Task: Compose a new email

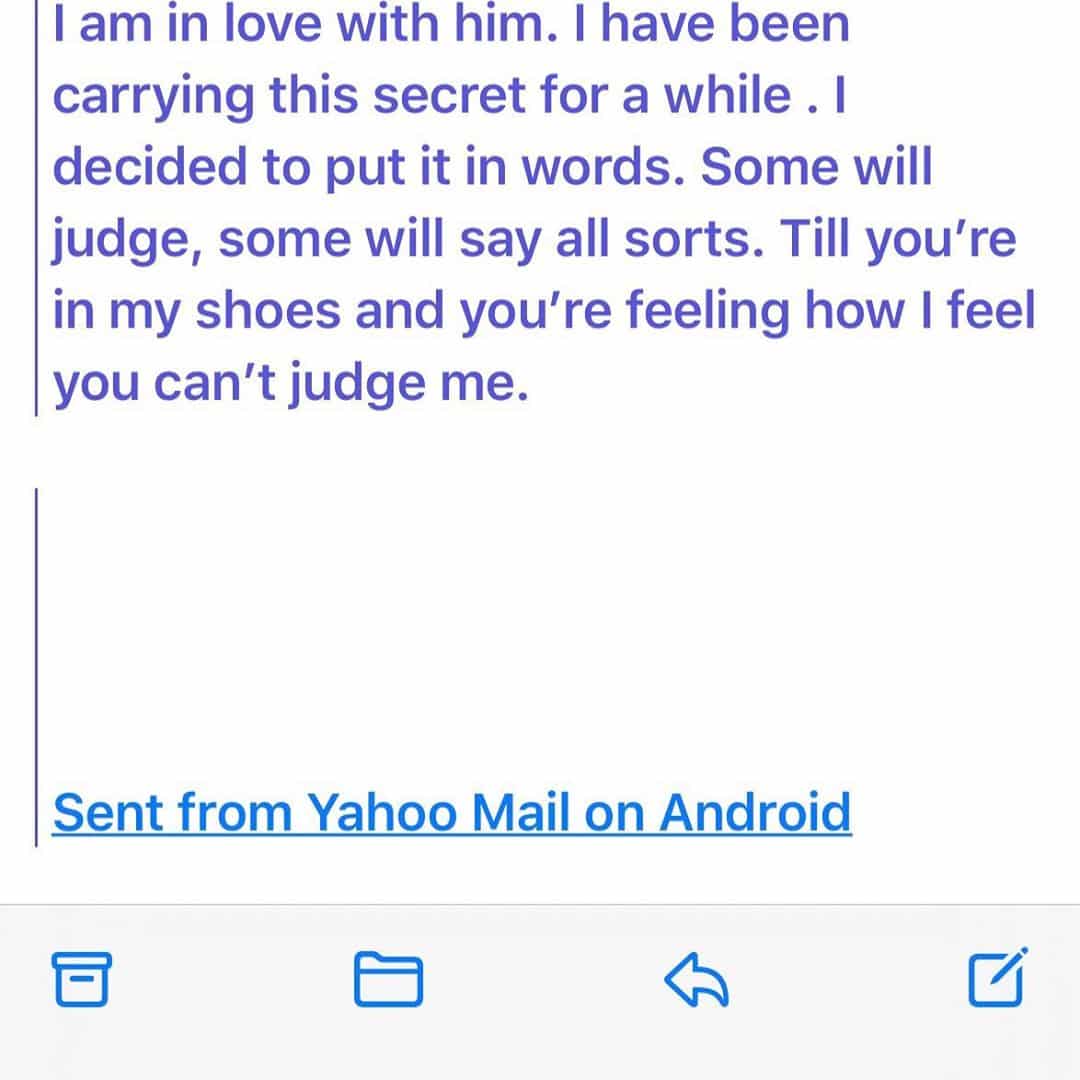Action: [997, 977]
